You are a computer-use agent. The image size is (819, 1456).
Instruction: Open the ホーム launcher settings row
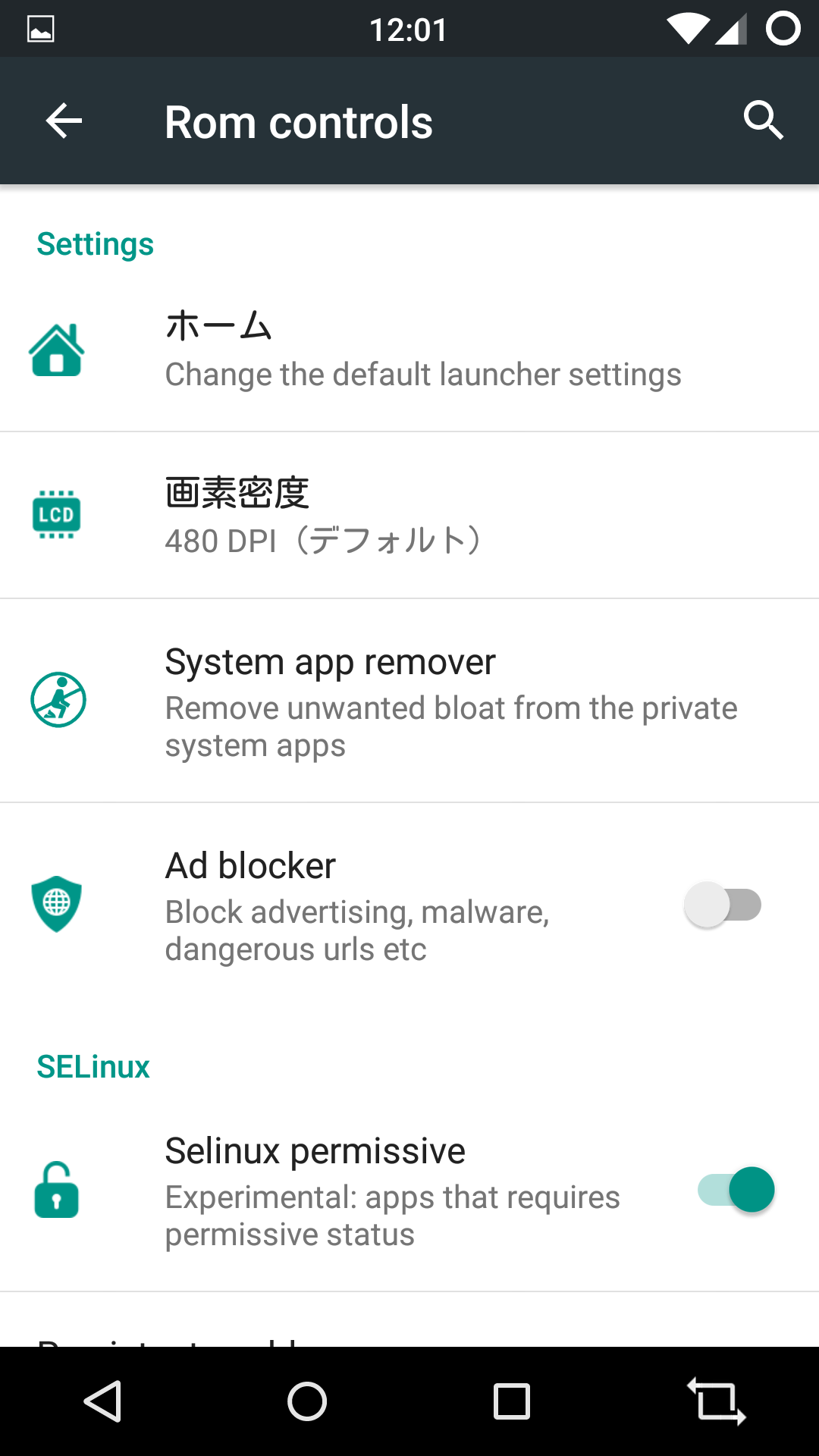click(409, 349)
